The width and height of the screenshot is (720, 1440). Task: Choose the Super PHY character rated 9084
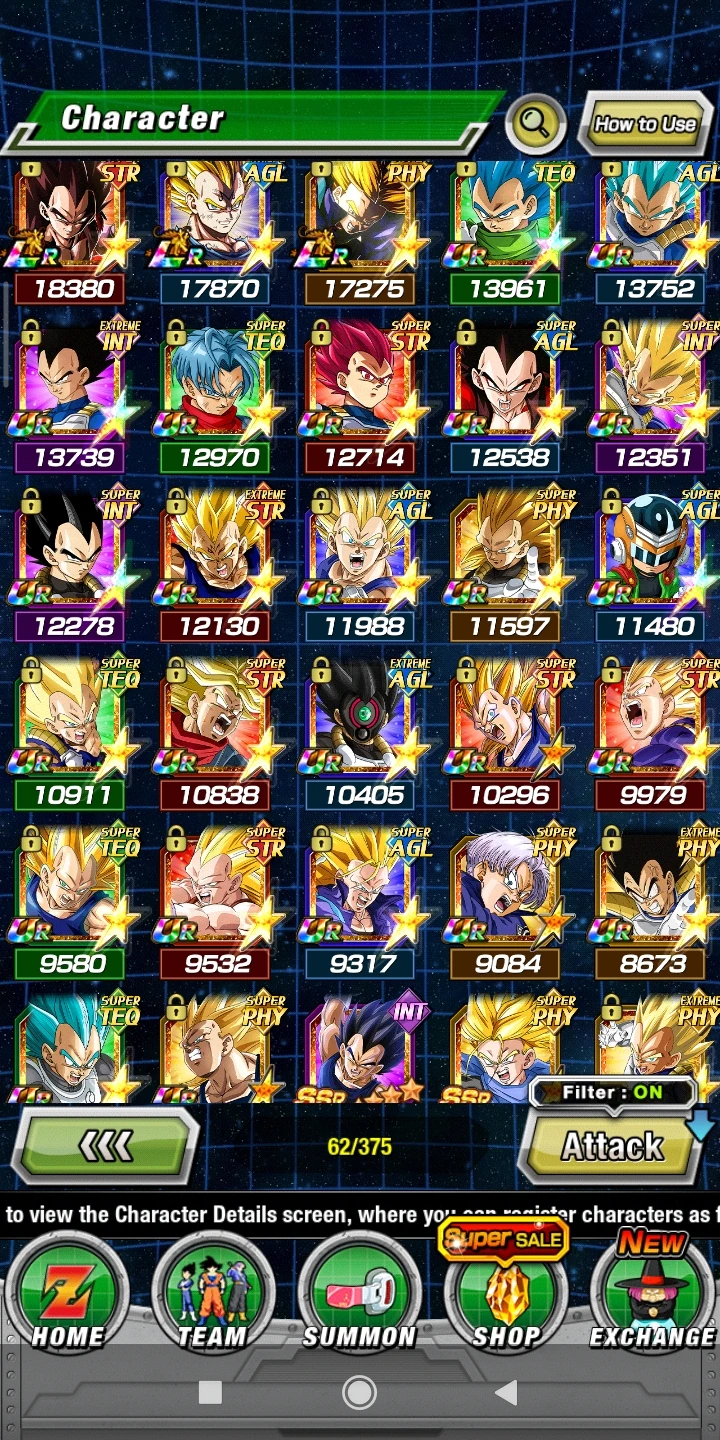point(505,892)
